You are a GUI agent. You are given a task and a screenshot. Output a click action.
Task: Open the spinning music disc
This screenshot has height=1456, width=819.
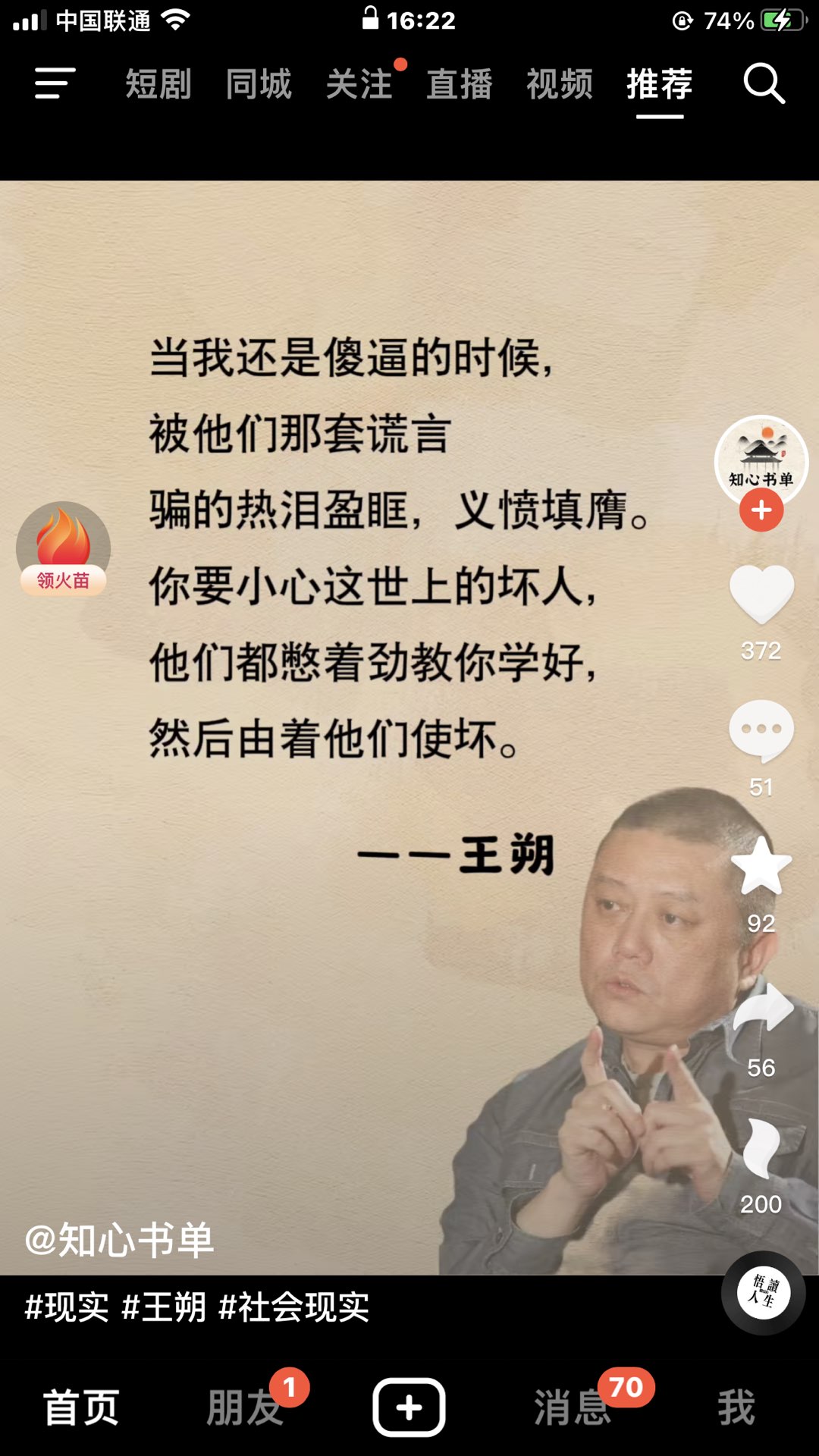point(763,1293)
